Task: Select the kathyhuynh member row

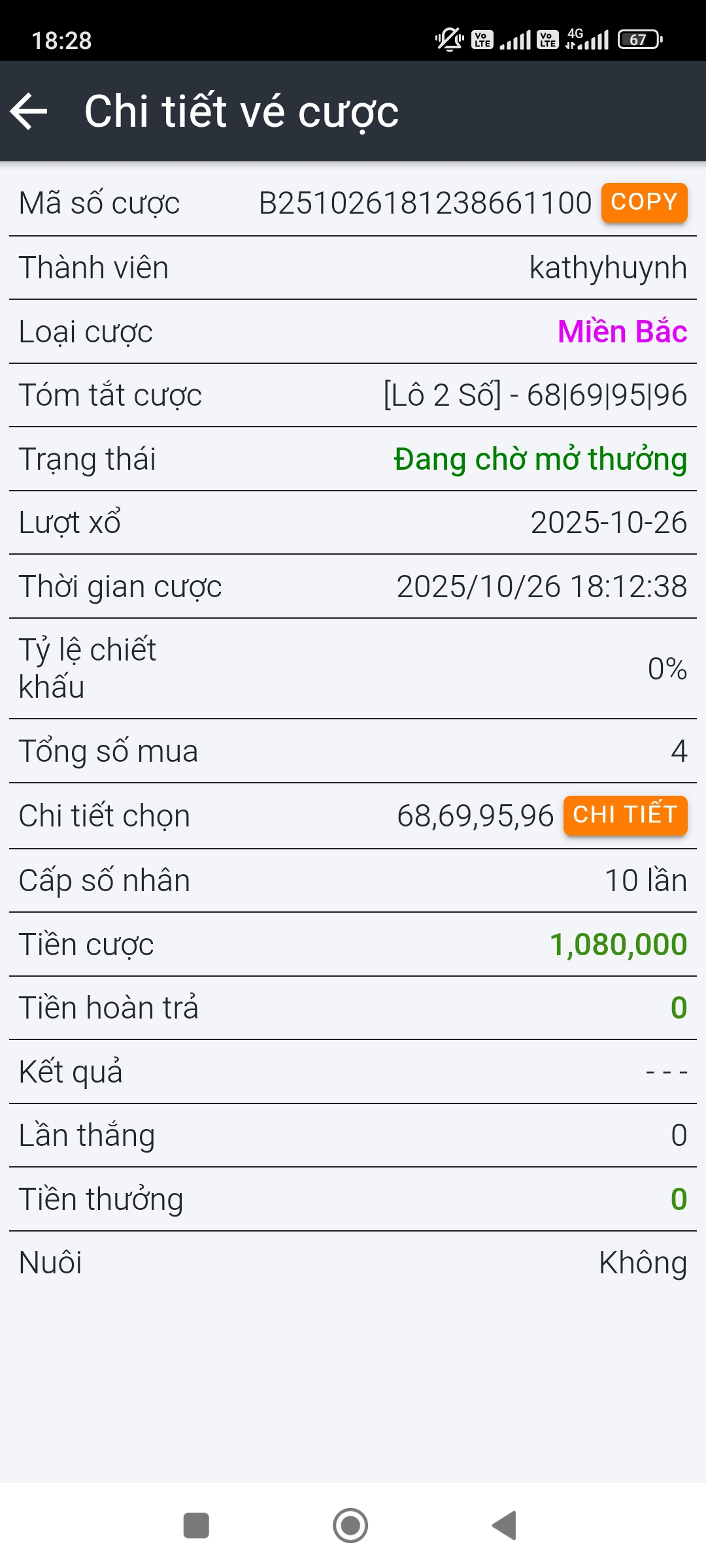Action: coord(607,267)
